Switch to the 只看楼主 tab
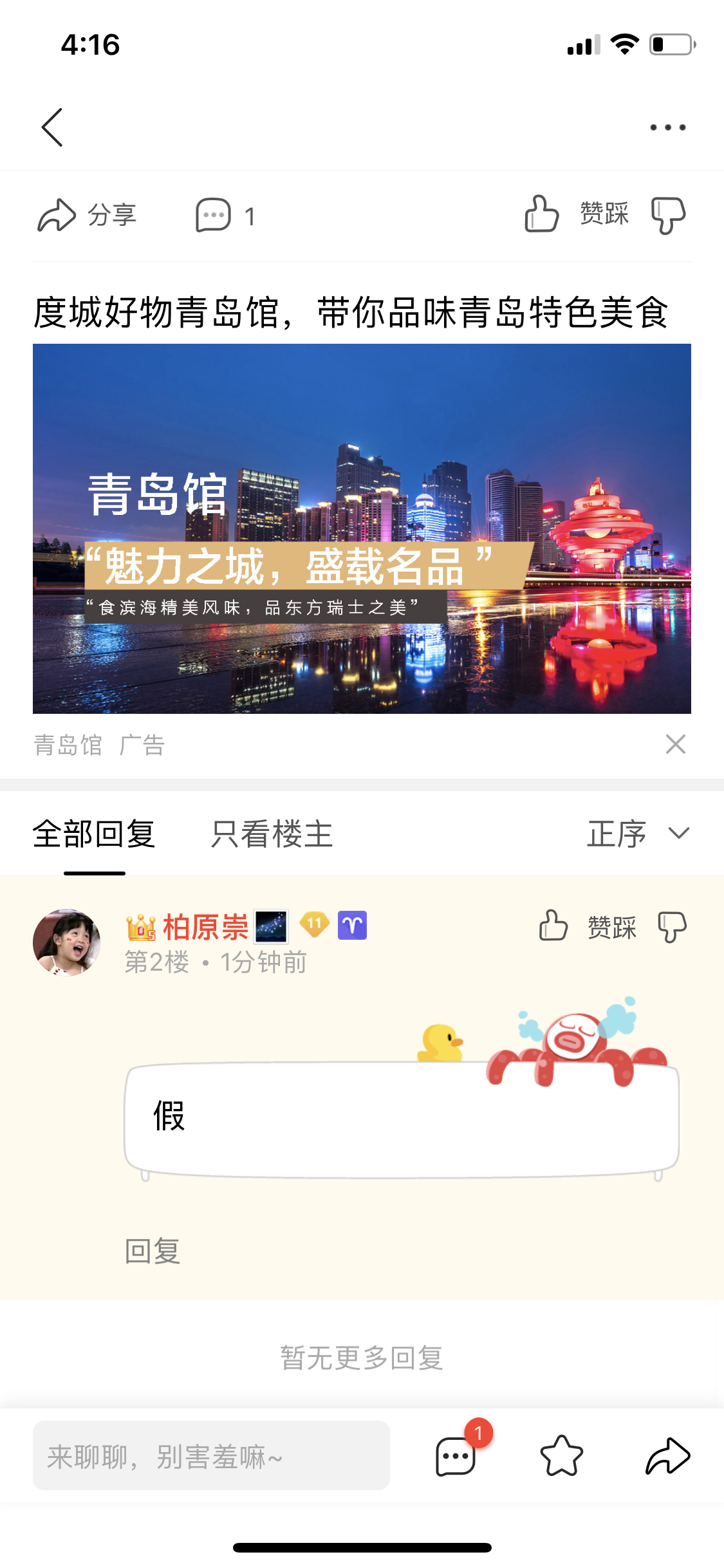Screen dimensions: 724x1568 point(272,834)
